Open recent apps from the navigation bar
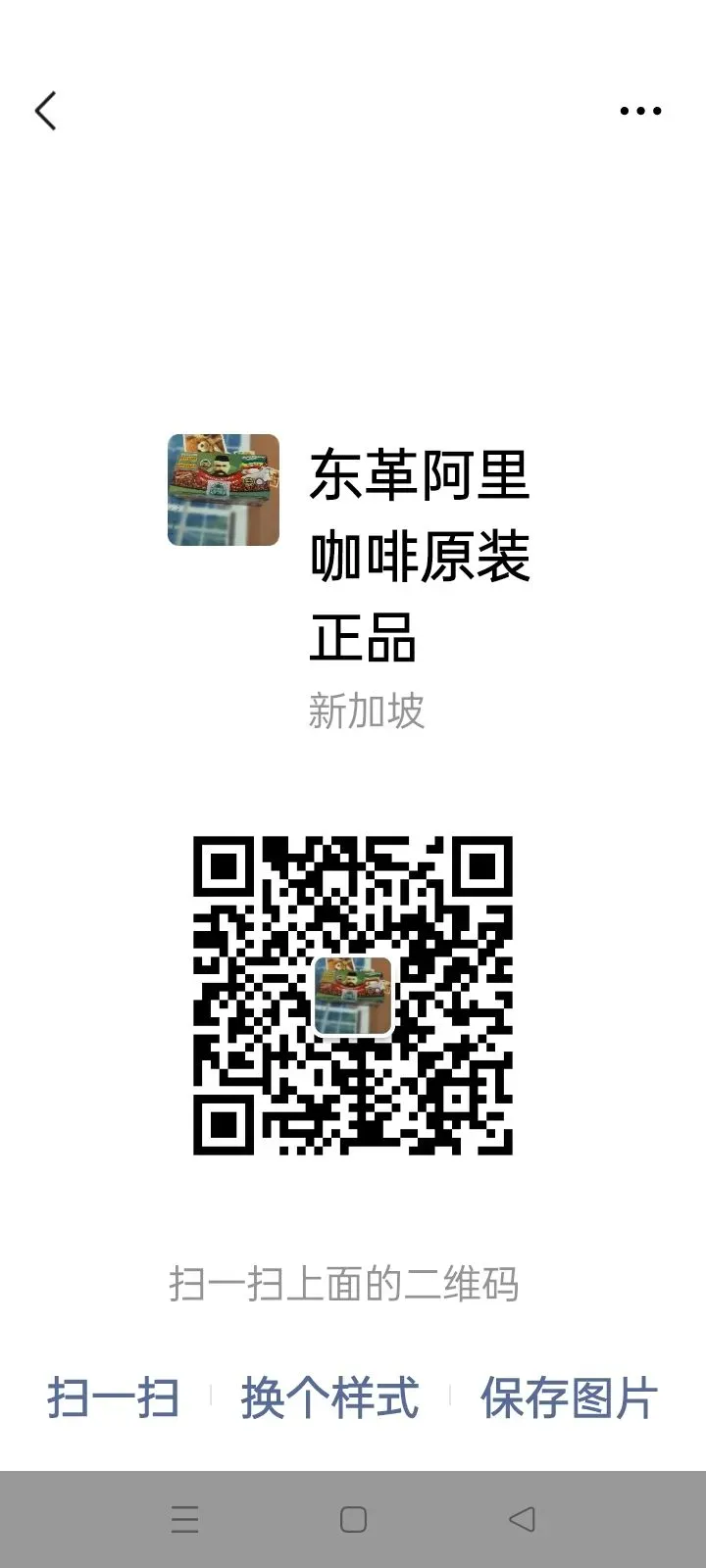Image resolution: width=706 pixels, height=1568 pixels. 184,1519
